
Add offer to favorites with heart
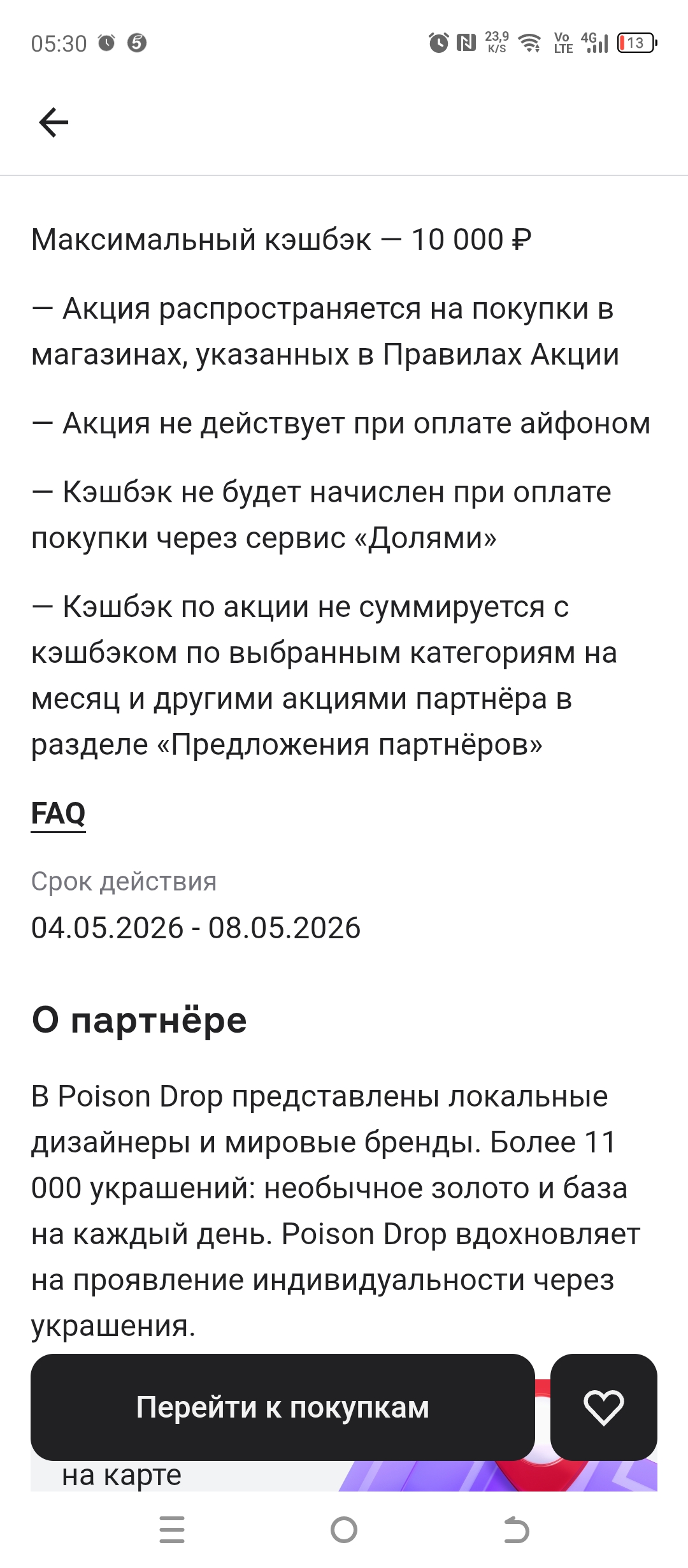pos(603,1407)
